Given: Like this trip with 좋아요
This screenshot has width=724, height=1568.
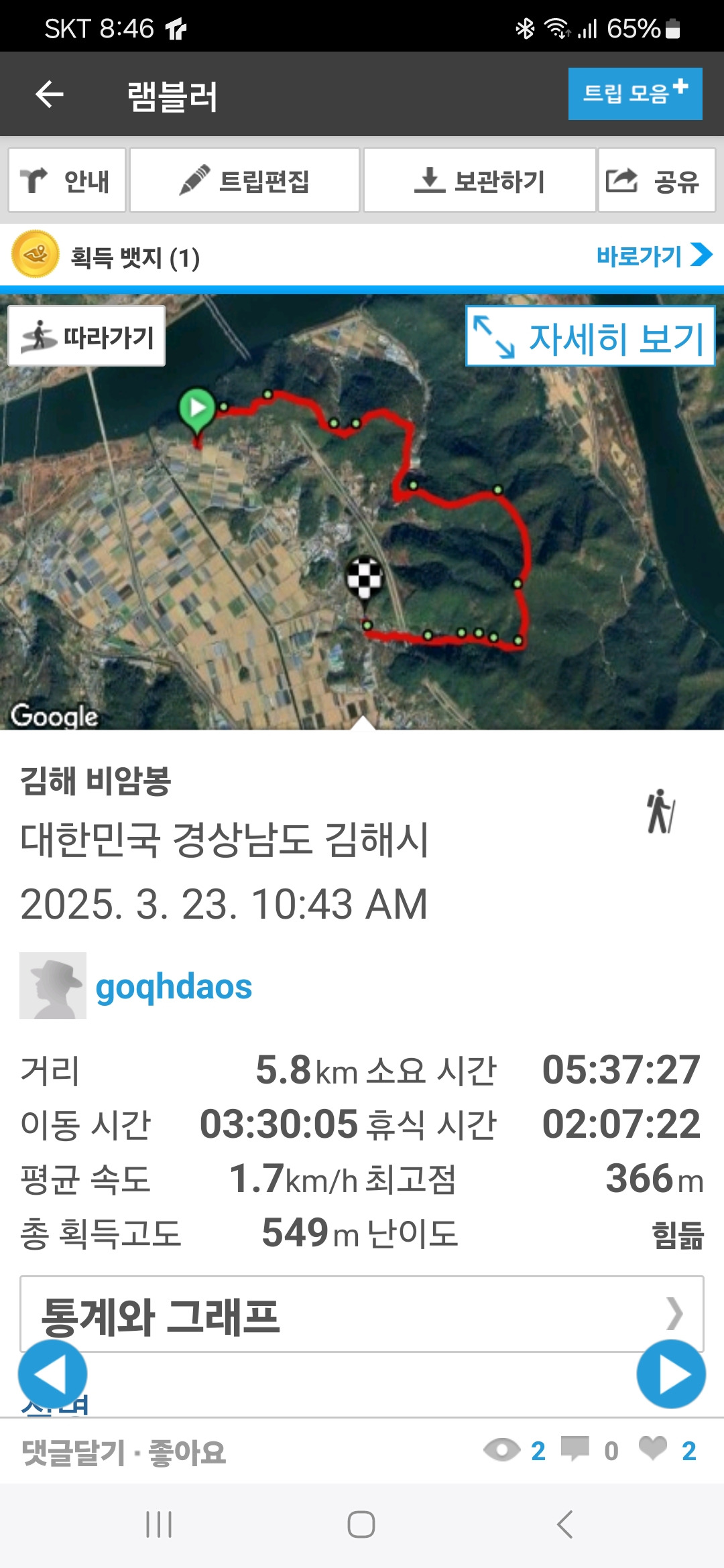Looking at the screenshot, I should tap(187, 1453).
